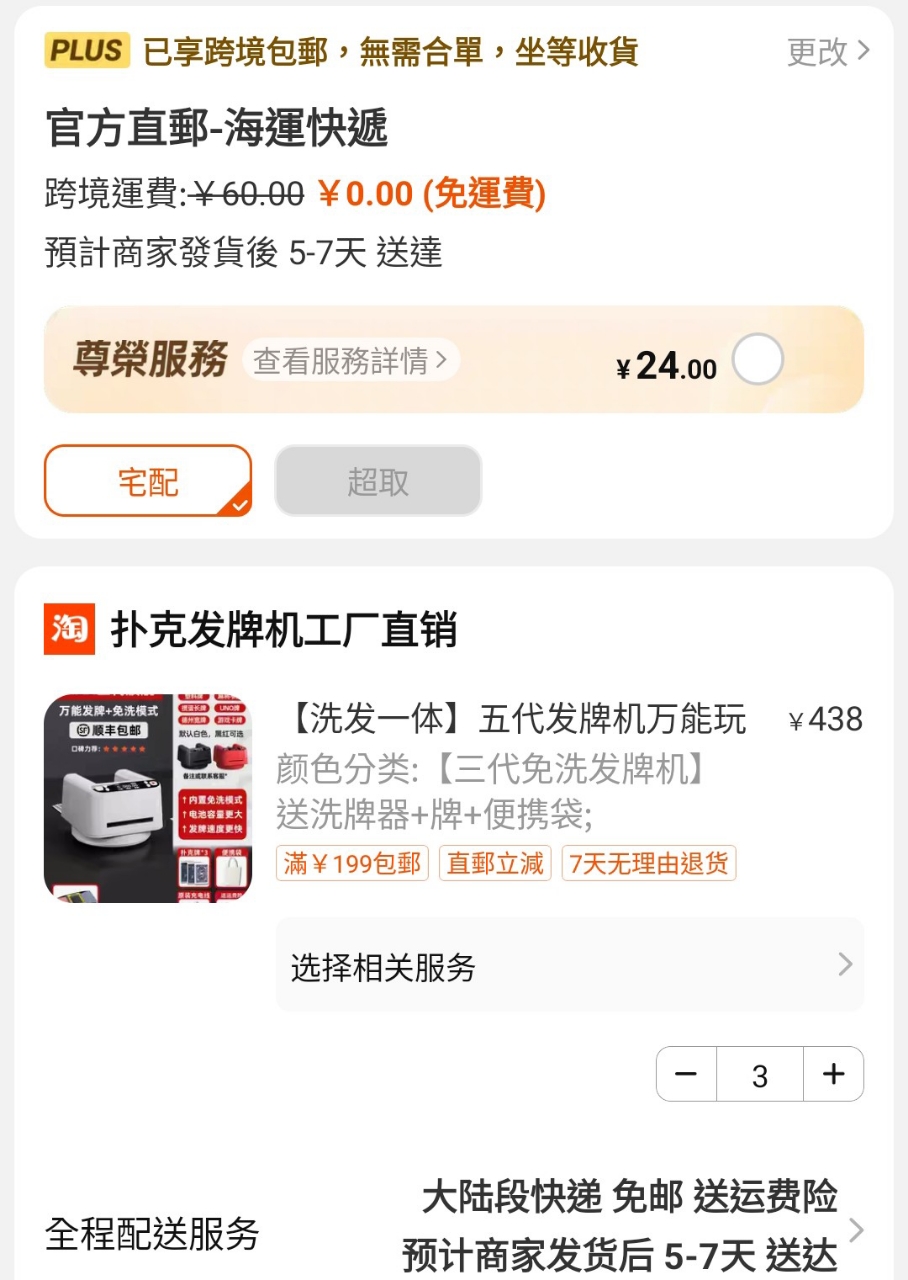Choose 超取 store pickup

click(x=378, y=481)
